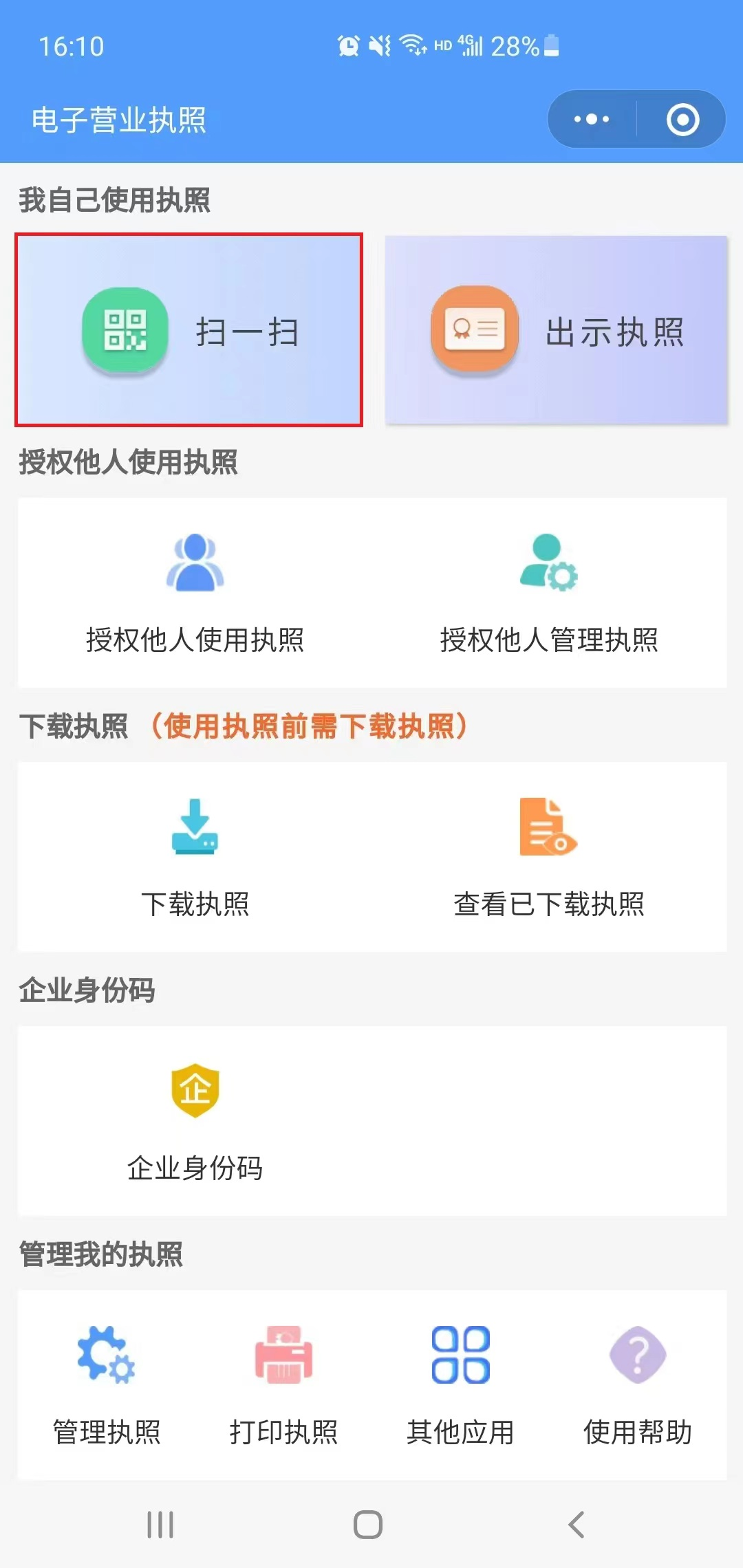Open 企业身份码
The height and width of the screenshot is (1568, 743).
tap(195, 1121)
